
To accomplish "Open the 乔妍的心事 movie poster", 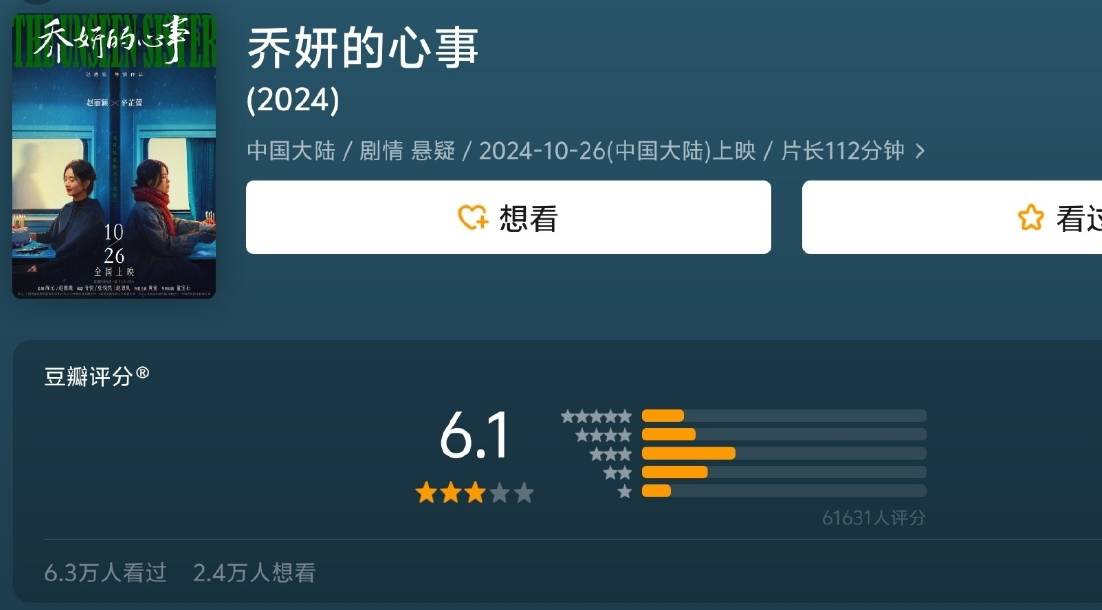I will 113,155.
